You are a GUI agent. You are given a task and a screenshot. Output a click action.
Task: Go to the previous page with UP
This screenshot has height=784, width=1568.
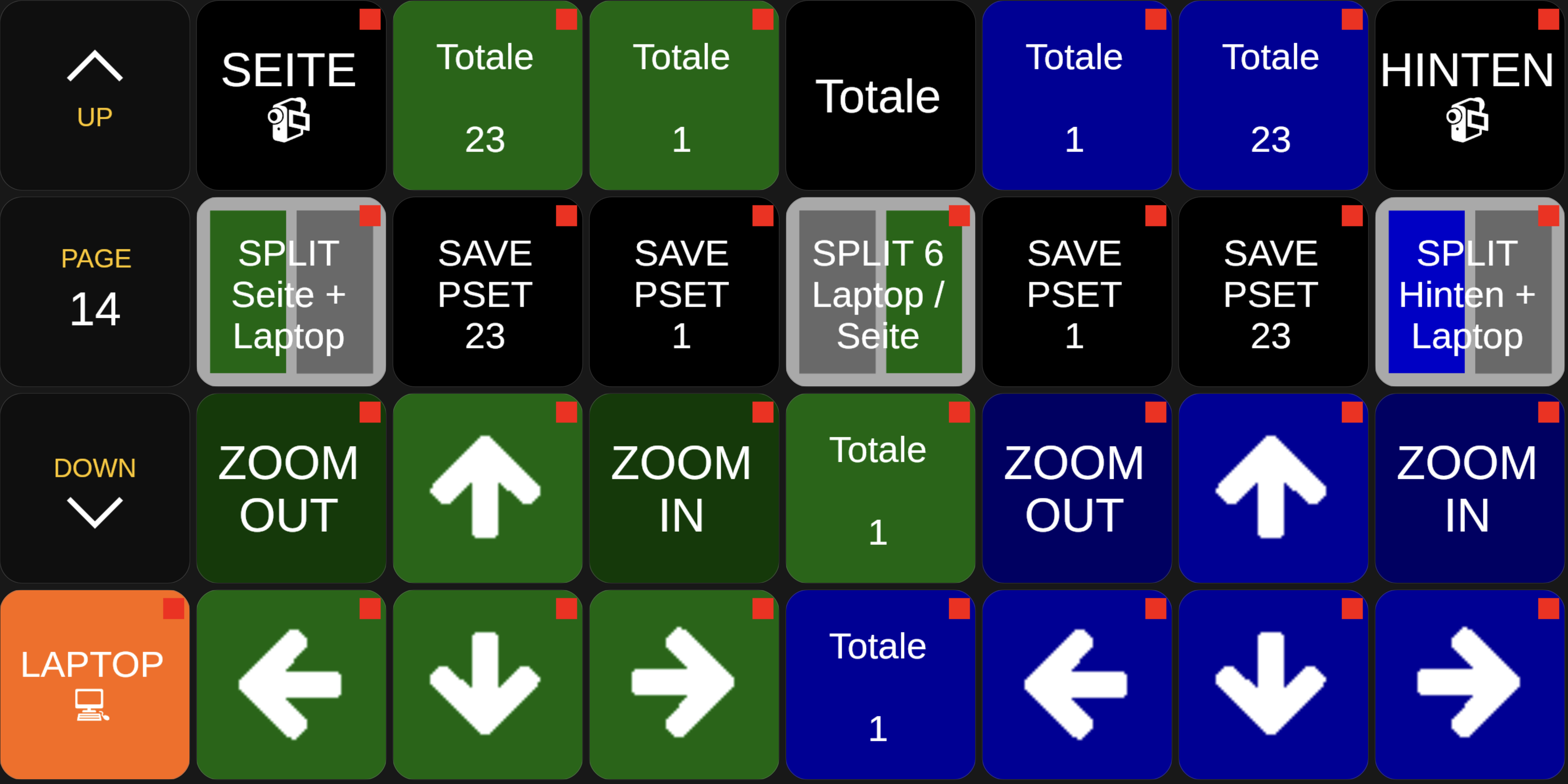tap(95, 95)
